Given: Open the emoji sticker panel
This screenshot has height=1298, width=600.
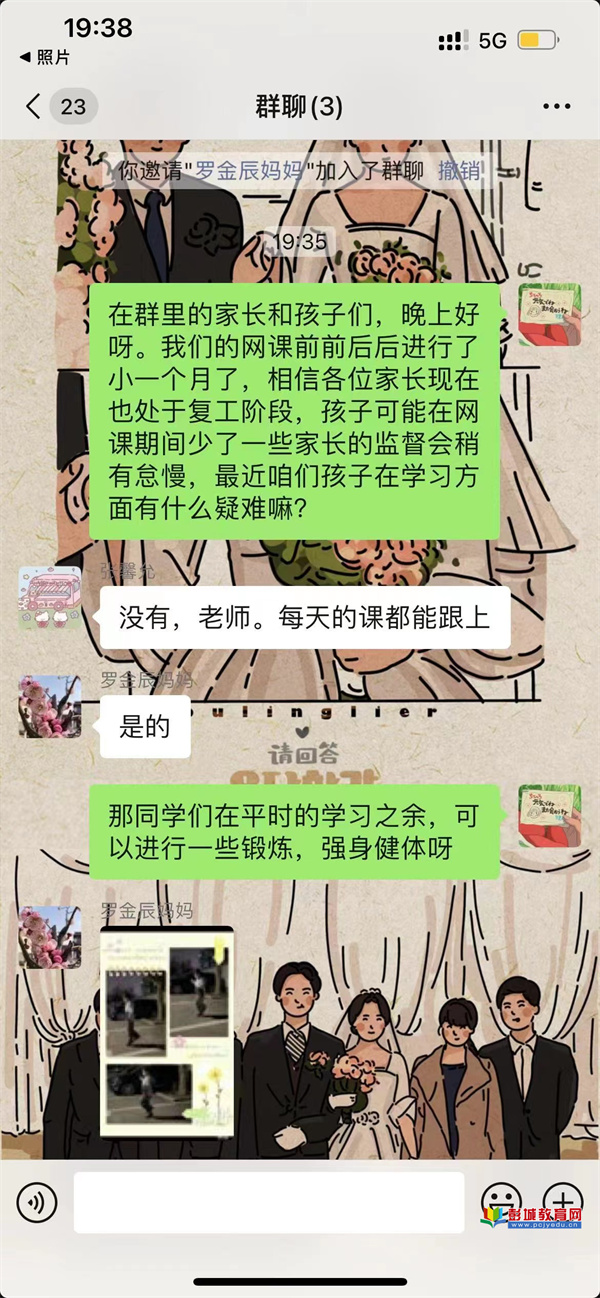Looking at the screenshot, I should tap(500, 1200).
